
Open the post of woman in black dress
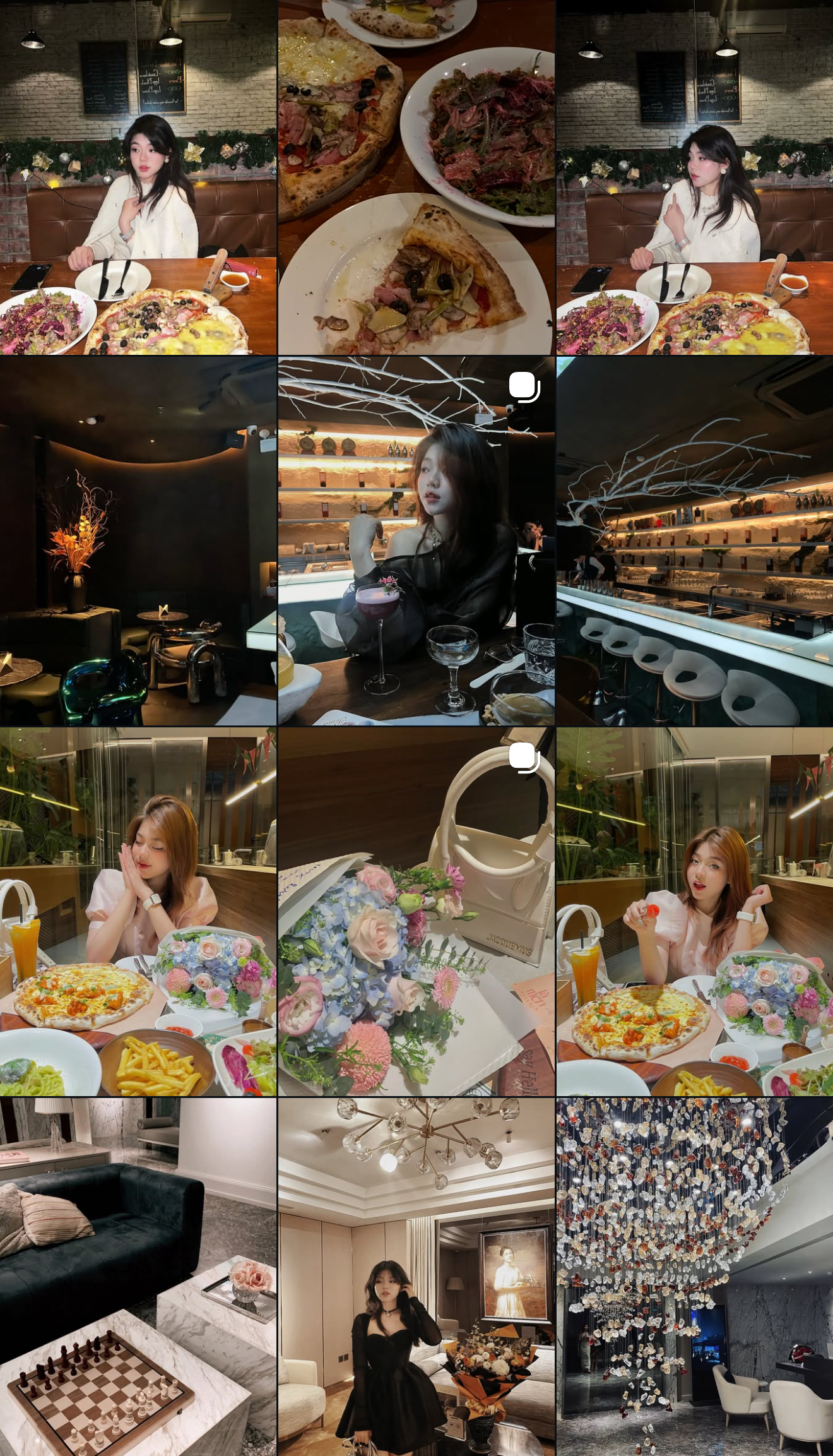416,1277
